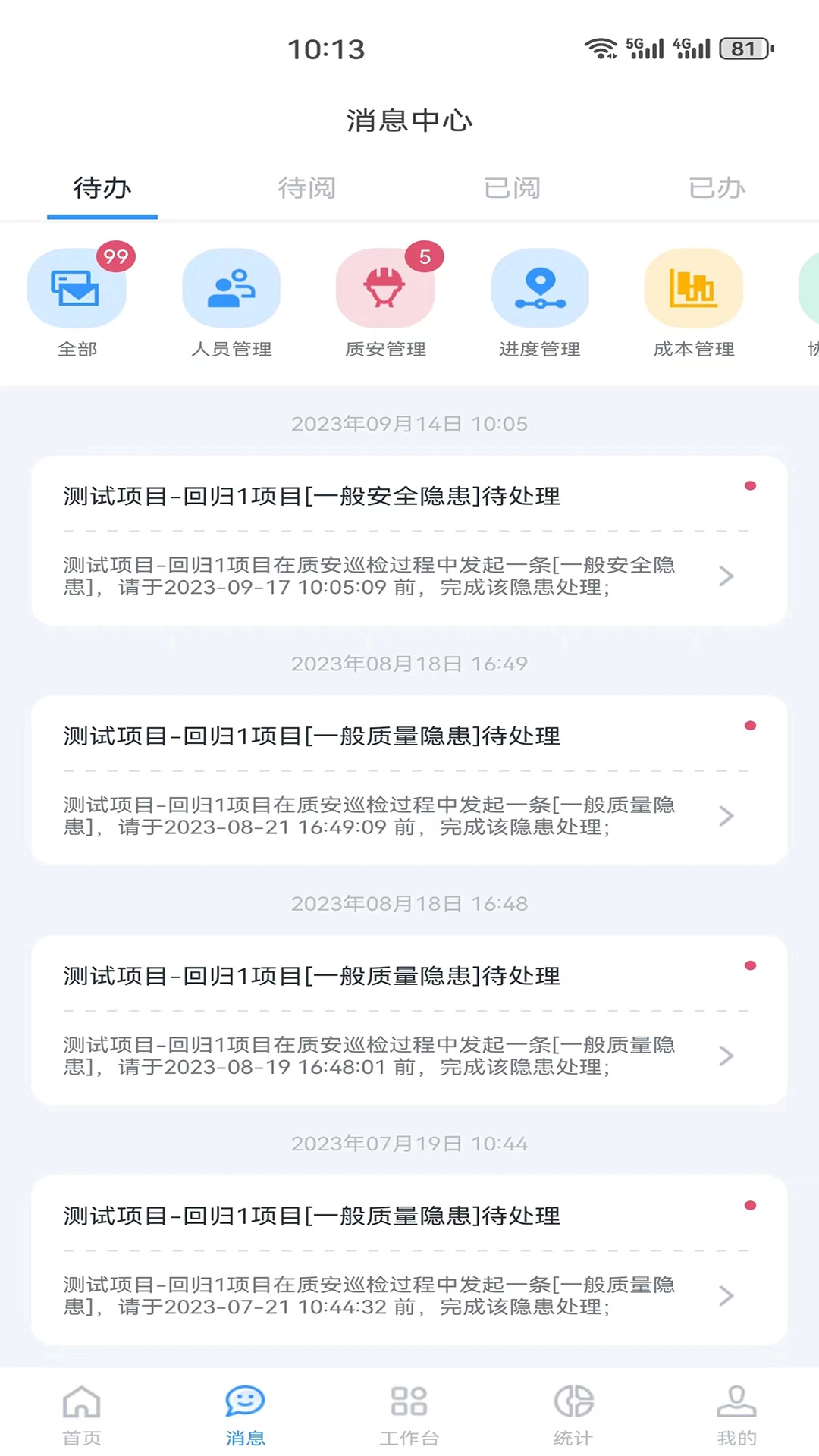
Task: Switch to the 待阅 tab
Action: [306, 188]
